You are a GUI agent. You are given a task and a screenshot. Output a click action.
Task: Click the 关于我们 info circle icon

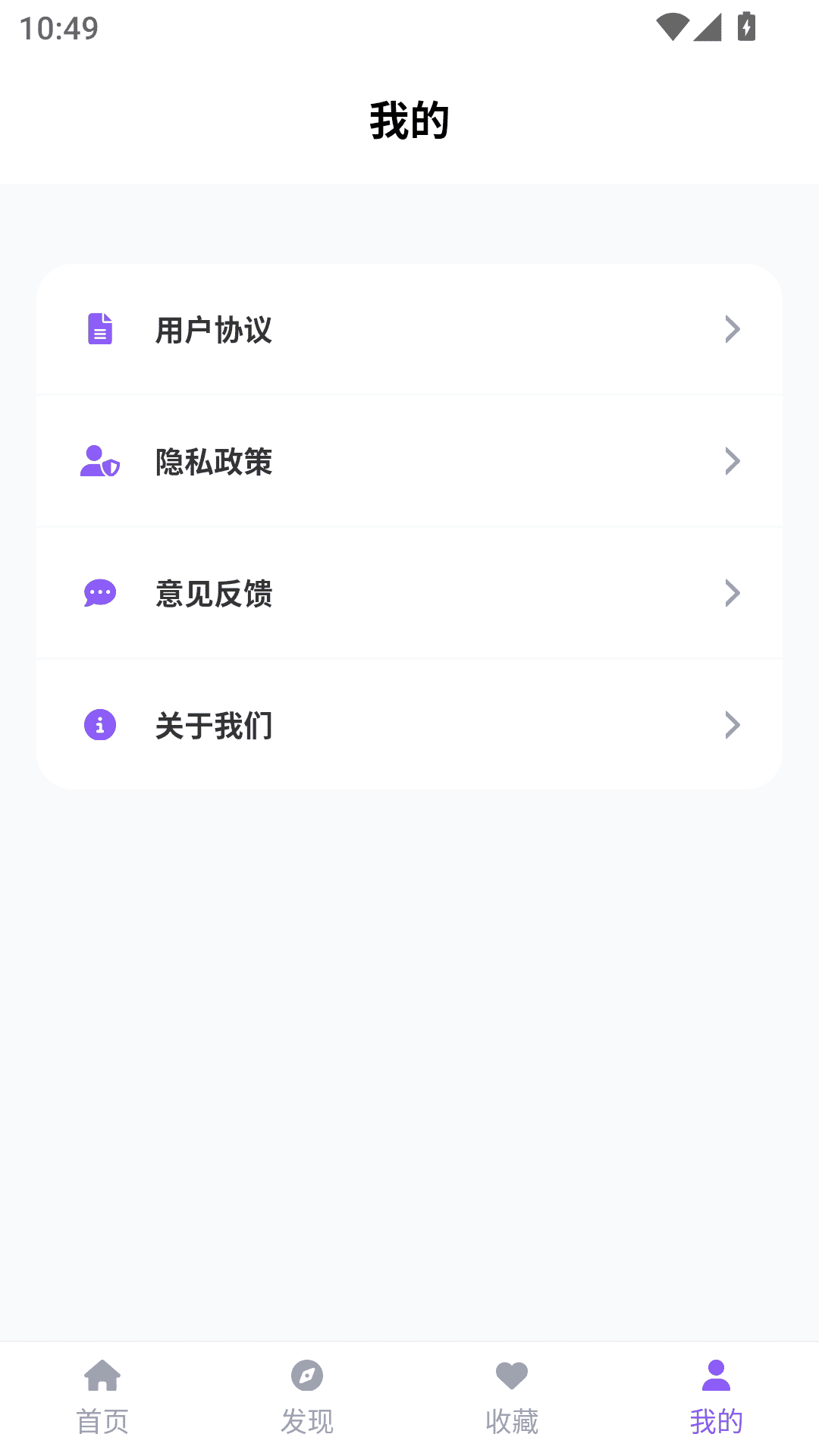tap(99, 725)
